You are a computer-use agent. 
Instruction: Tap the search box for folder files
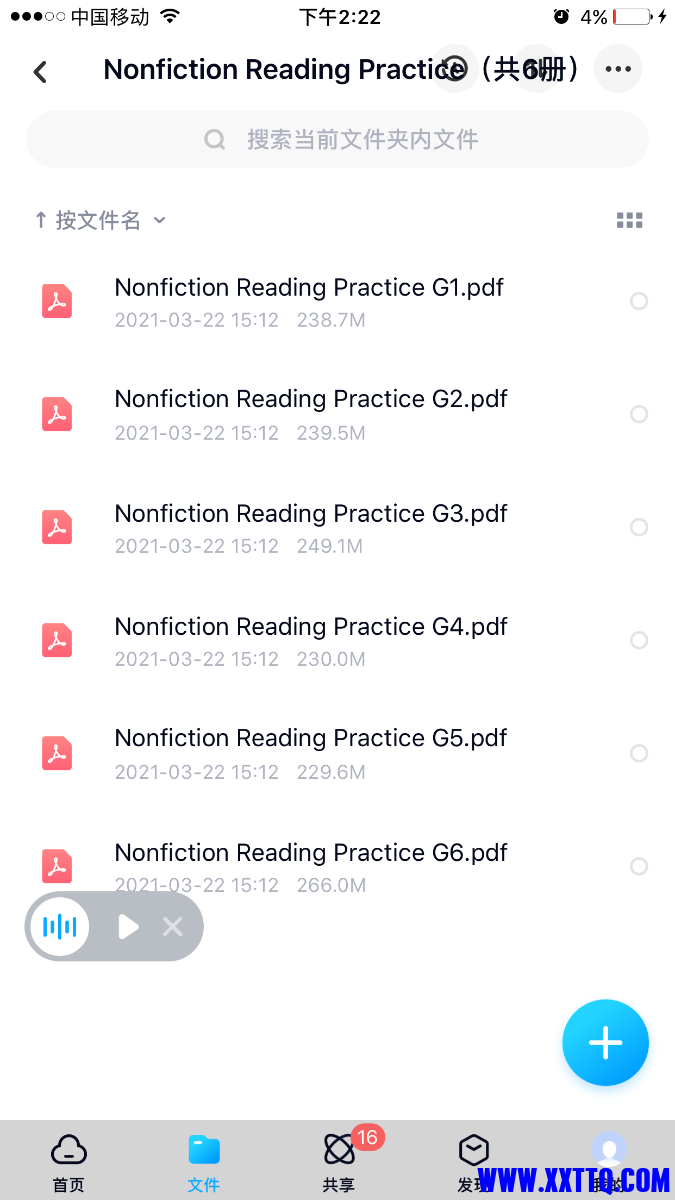click(337, 139)
